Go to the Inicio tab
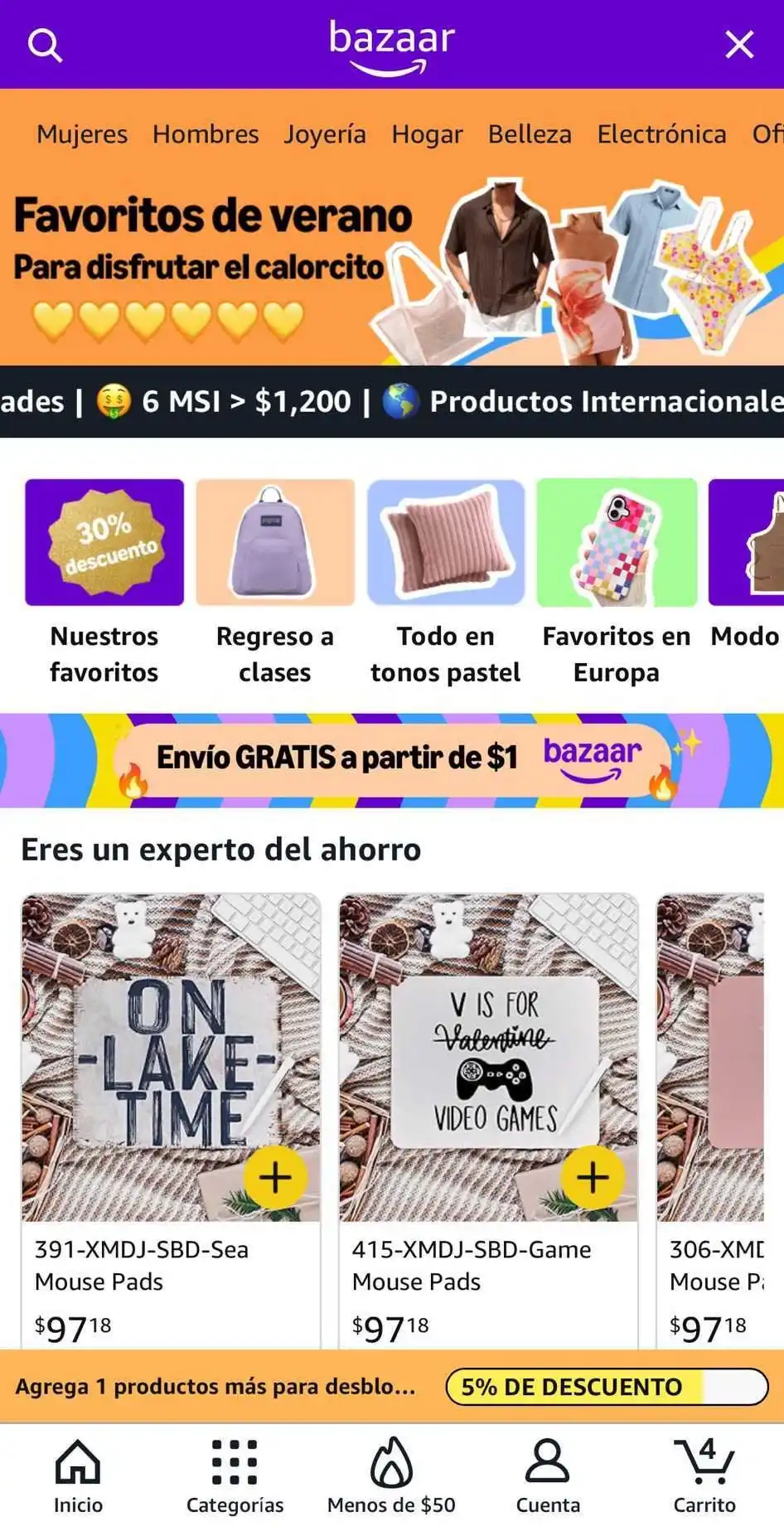784x1536 pixels. (x=78, y=1475)
